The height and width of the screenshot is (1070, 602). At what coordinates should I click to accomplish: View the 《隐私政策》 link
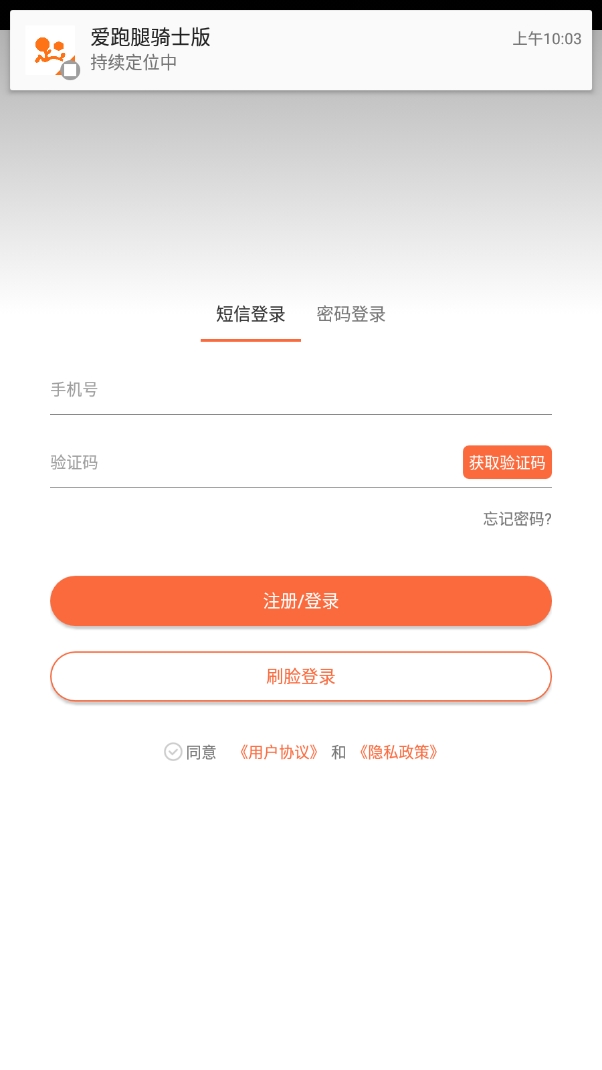[399, 753]
